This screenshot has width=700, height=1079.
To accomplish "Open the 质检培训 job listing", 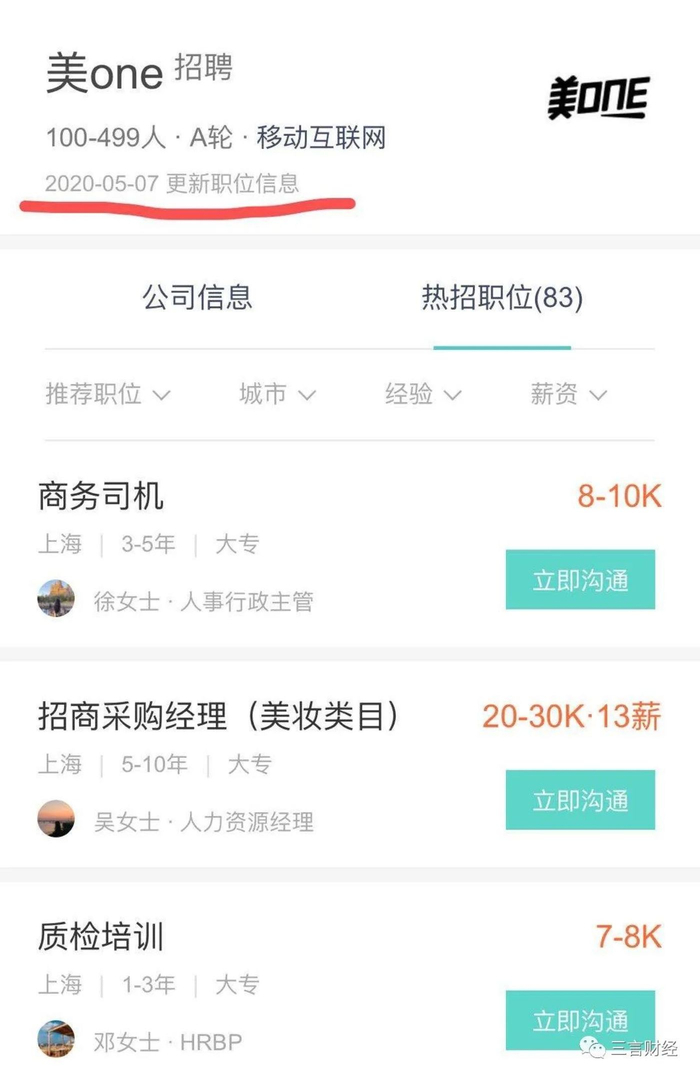I will 101,937.
